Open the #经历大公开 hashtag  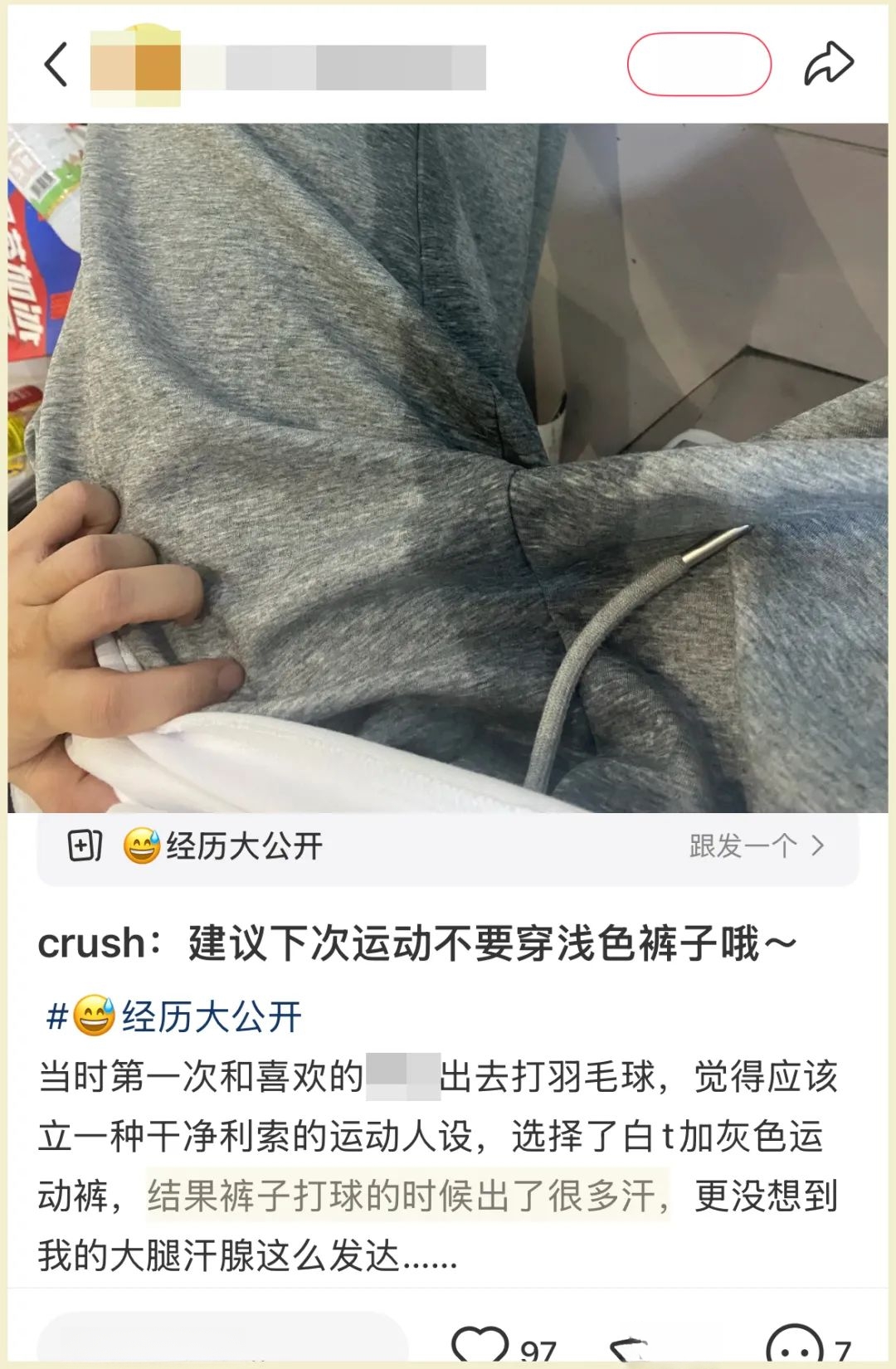[x=175, y=1016]
